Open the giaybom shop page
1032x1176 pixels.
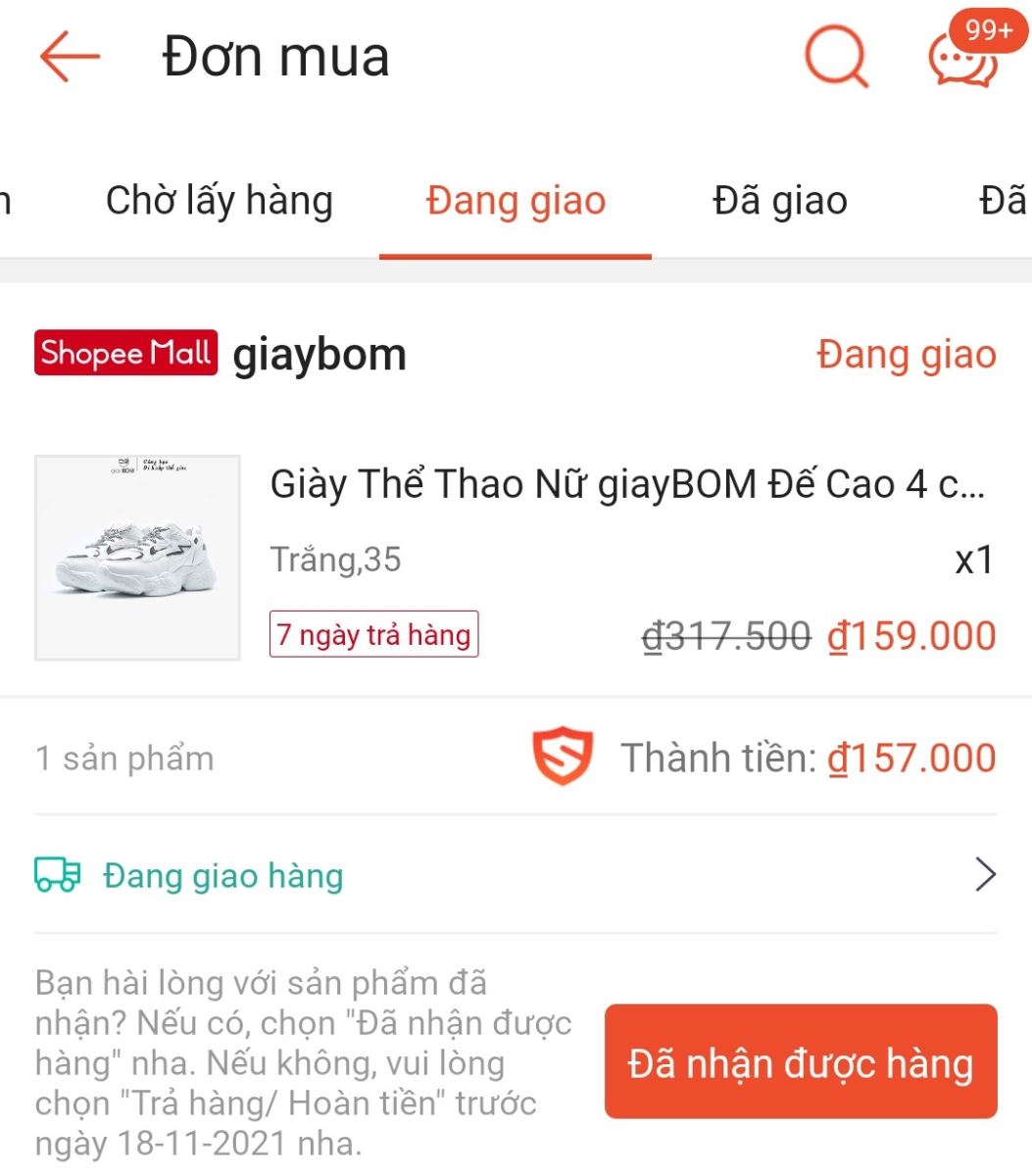(x=319, y=355)
